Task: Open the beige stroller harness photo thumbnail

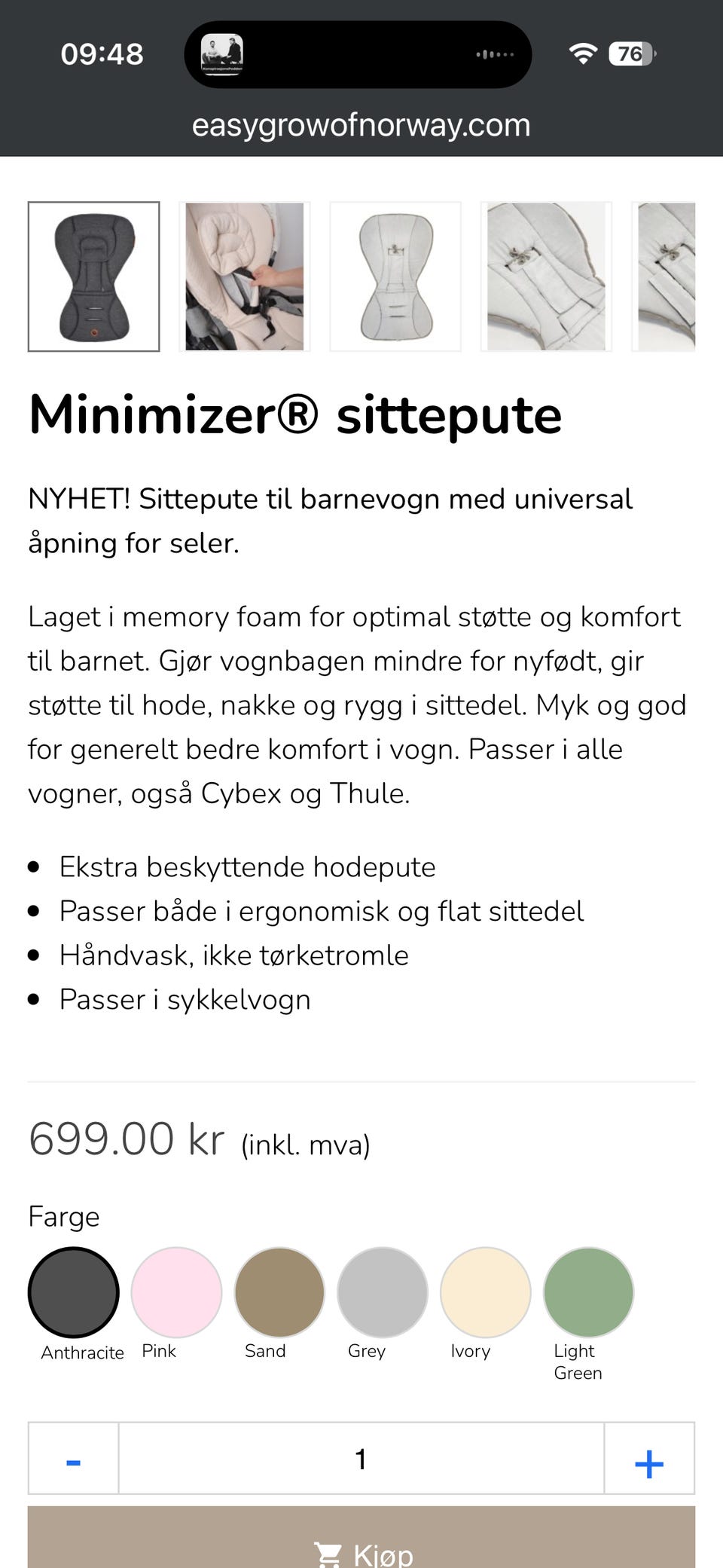Action: 244,277
